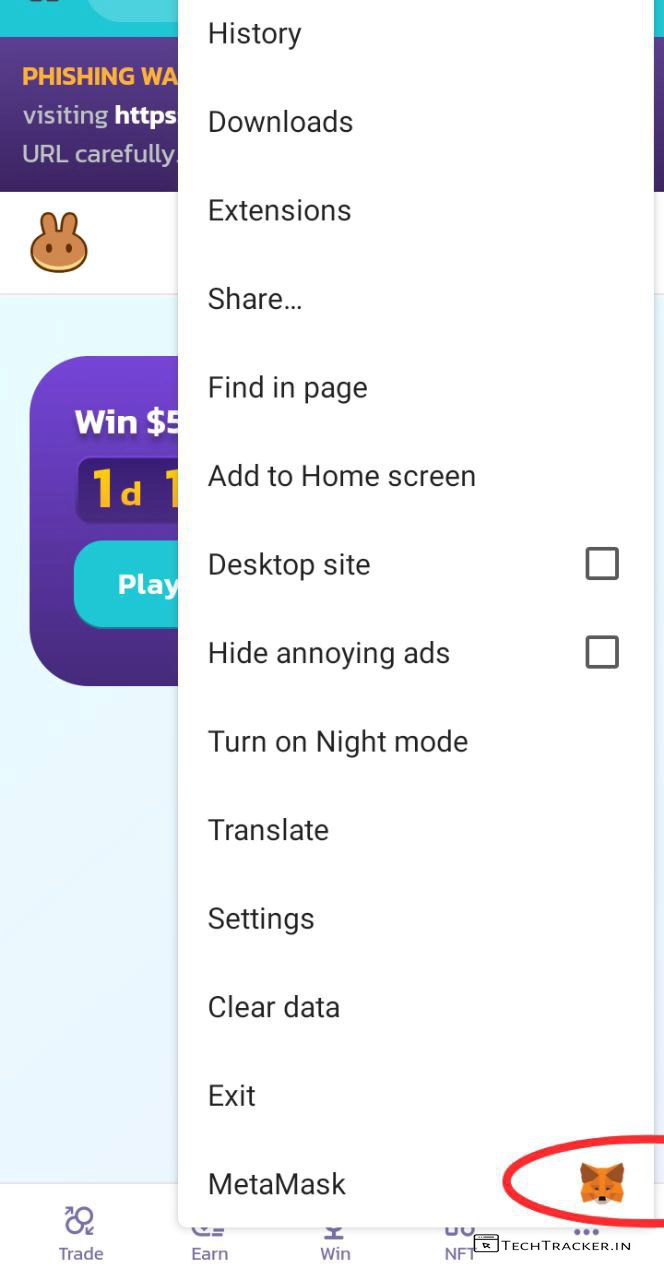Select the Share… option
Image resolution: width=664 pixels, height=1280 pixels.
click(254, 299)
